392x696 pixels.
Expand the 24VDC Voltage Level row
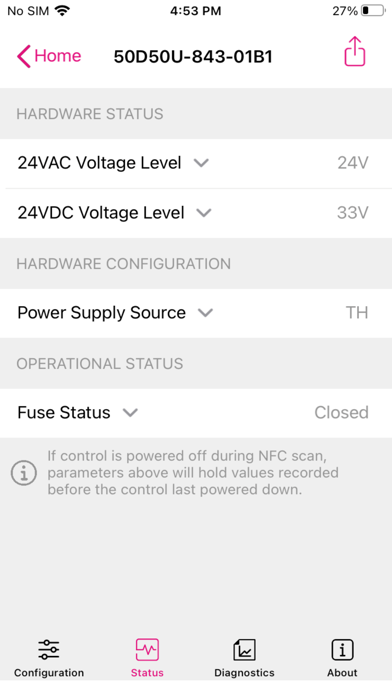click(196, 213)
